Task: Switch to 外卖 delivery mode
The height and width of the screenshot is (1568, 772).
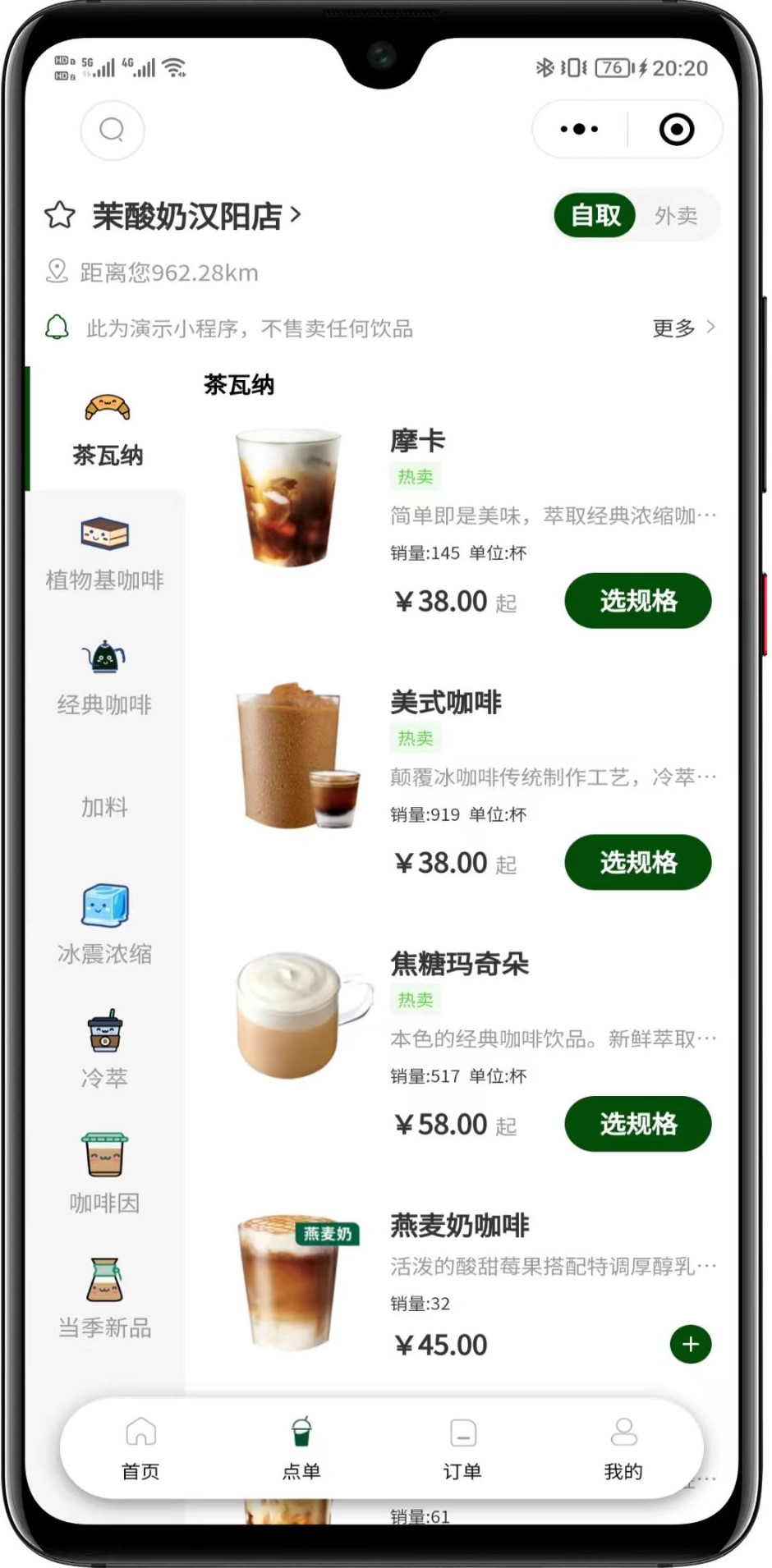Action: (675, 216)
